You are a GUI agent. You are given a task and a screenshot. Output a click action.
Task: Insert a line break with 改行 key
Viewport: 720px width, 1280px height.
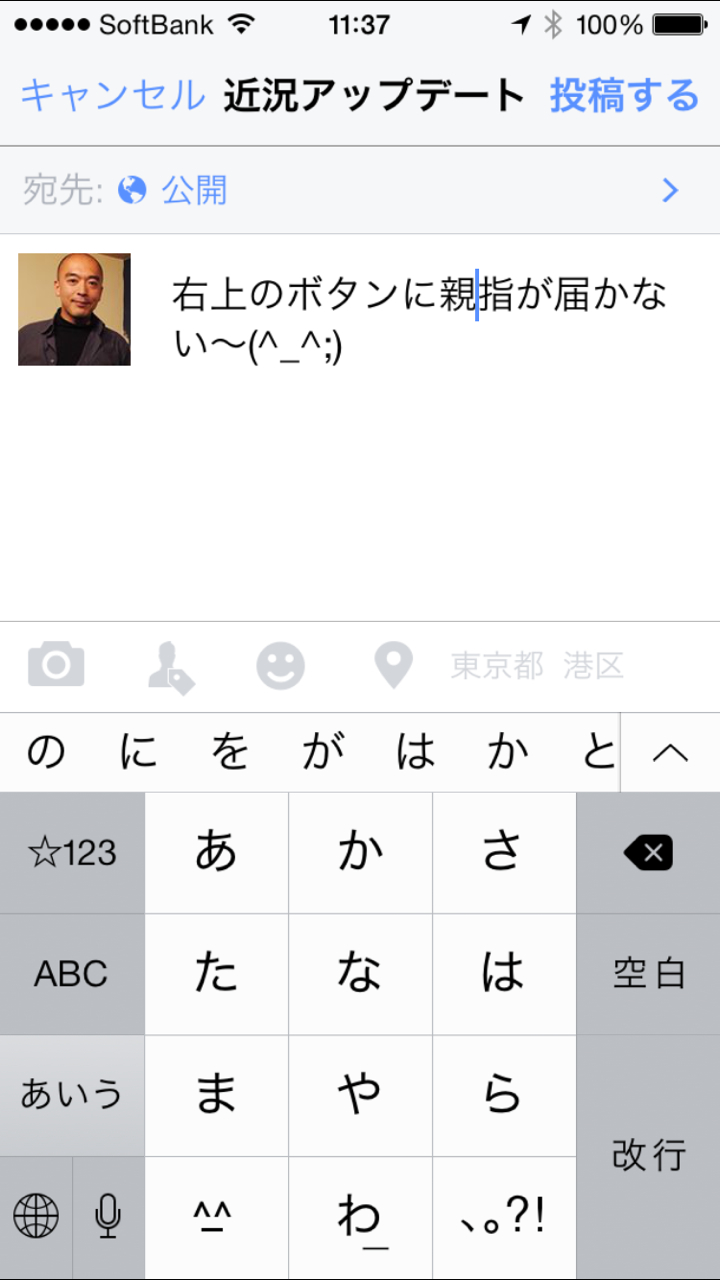[648, 1156]
